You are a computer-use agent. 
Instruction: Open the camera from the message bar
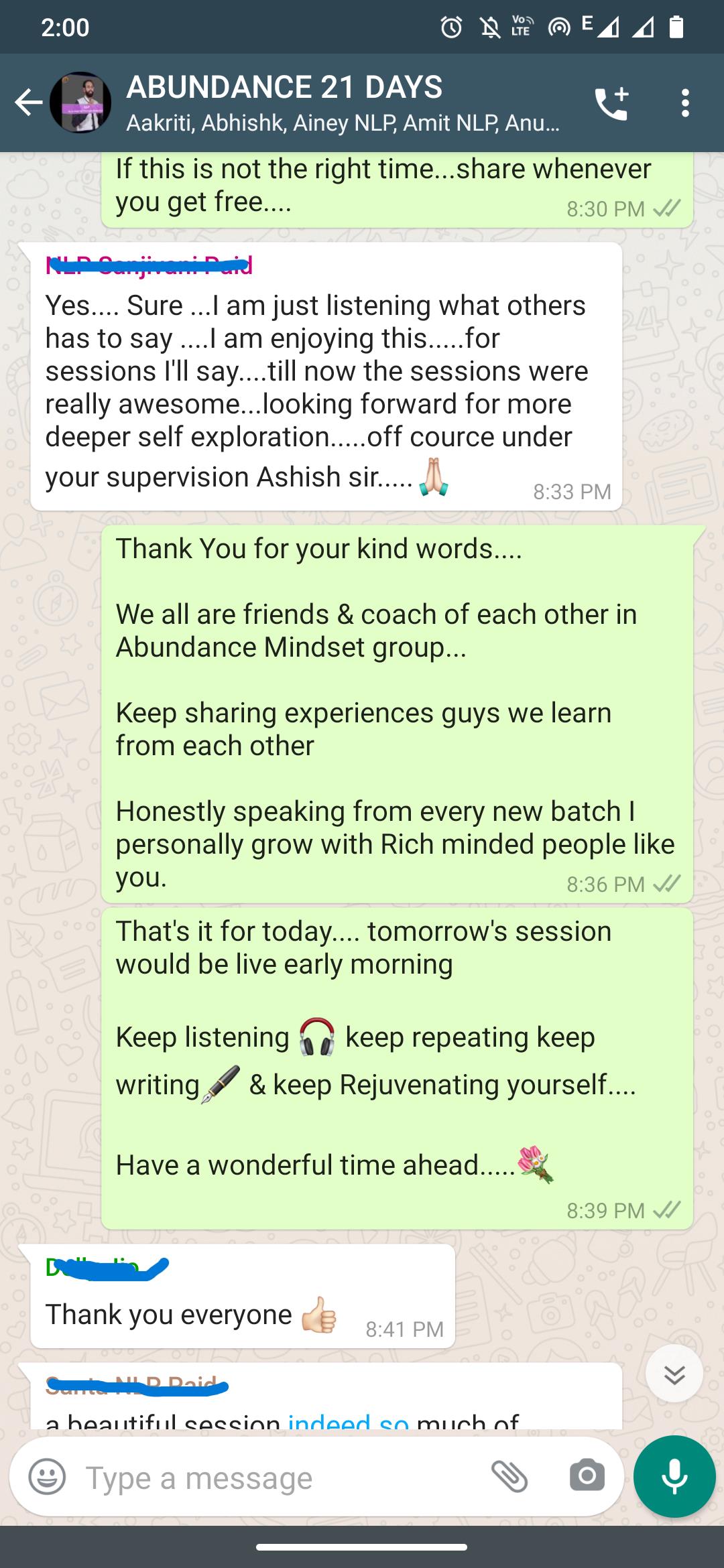[587, 1476]
